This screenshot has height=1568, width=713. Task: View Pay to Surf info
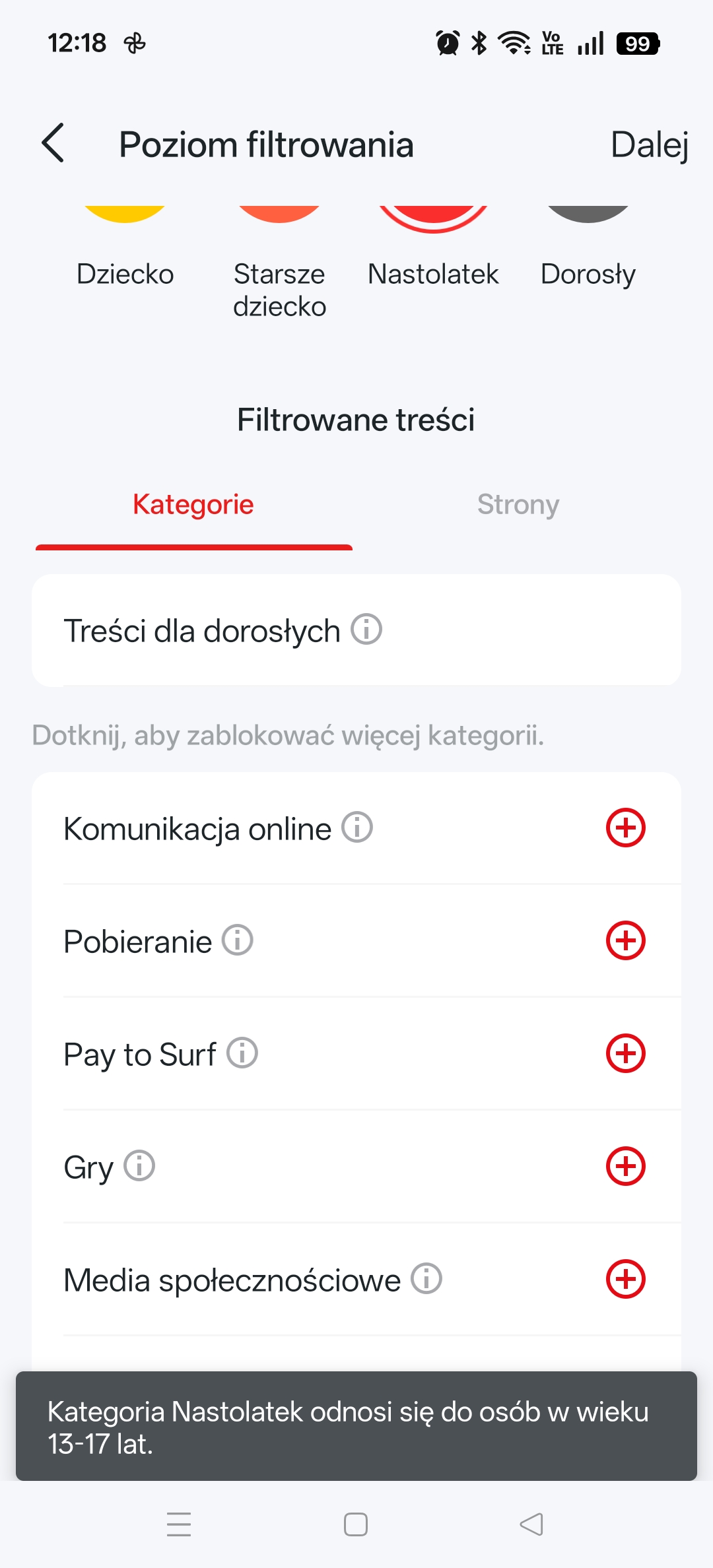242,1053
